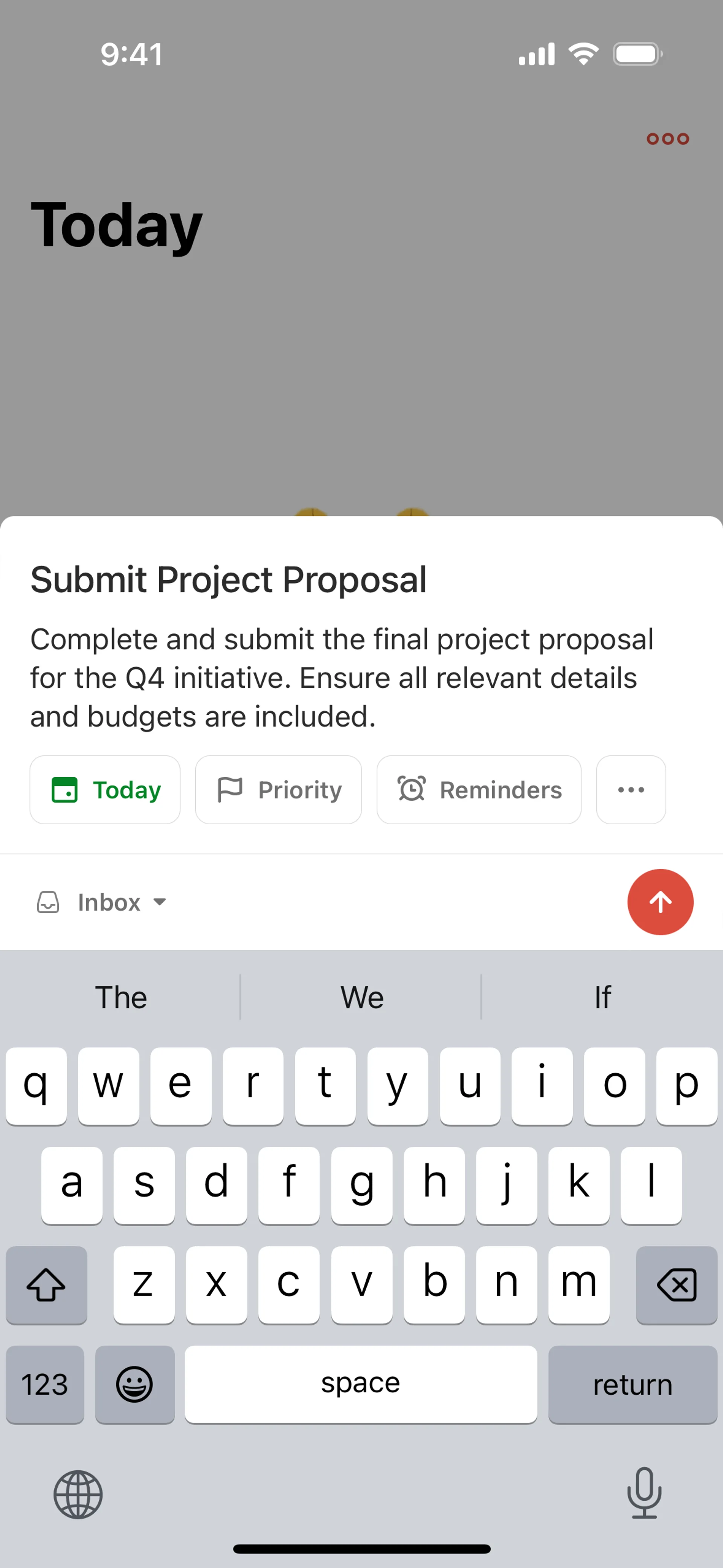Set a priority for the task

[278, 790]
